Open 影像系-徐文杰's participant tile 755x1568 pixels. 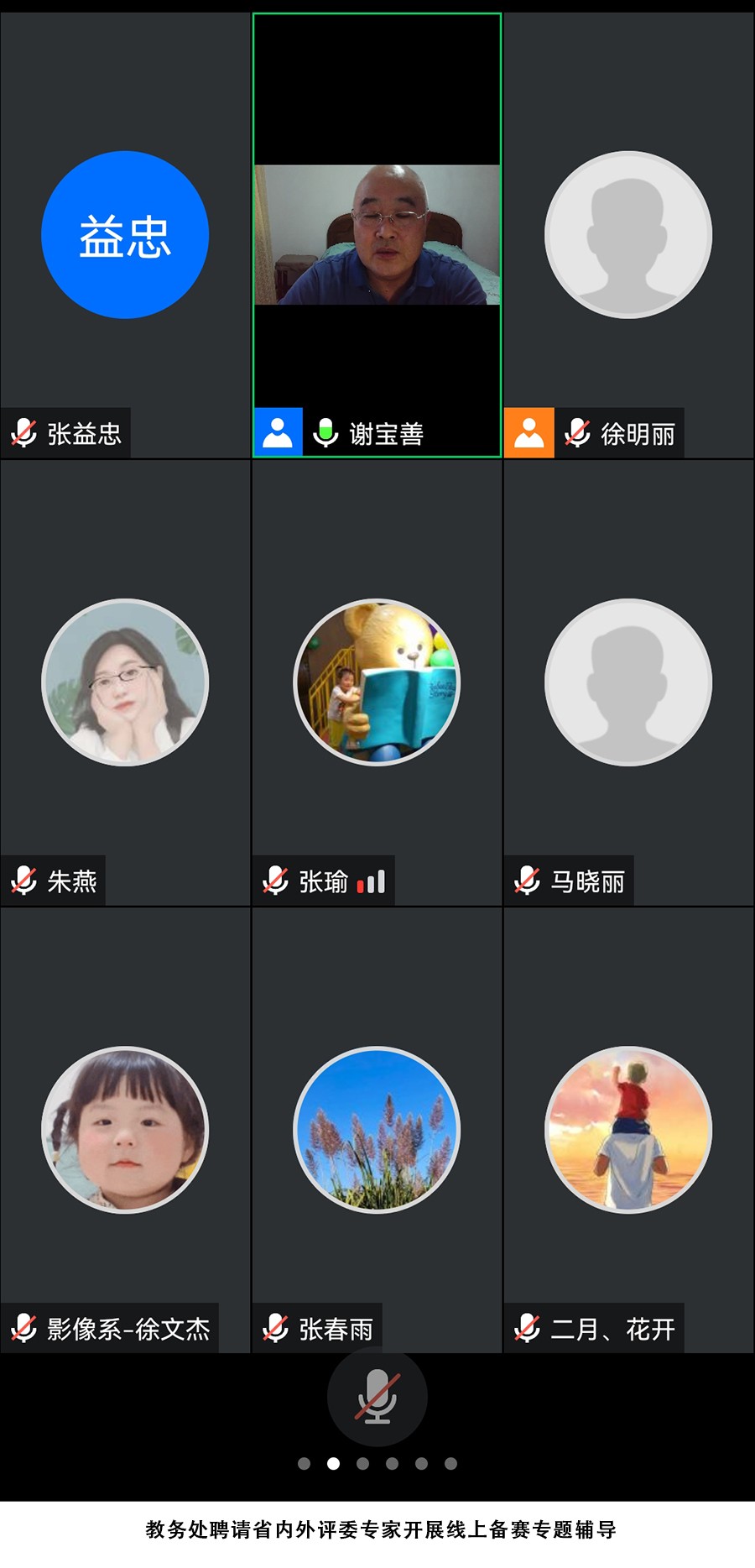click(x=125, y=1130)
